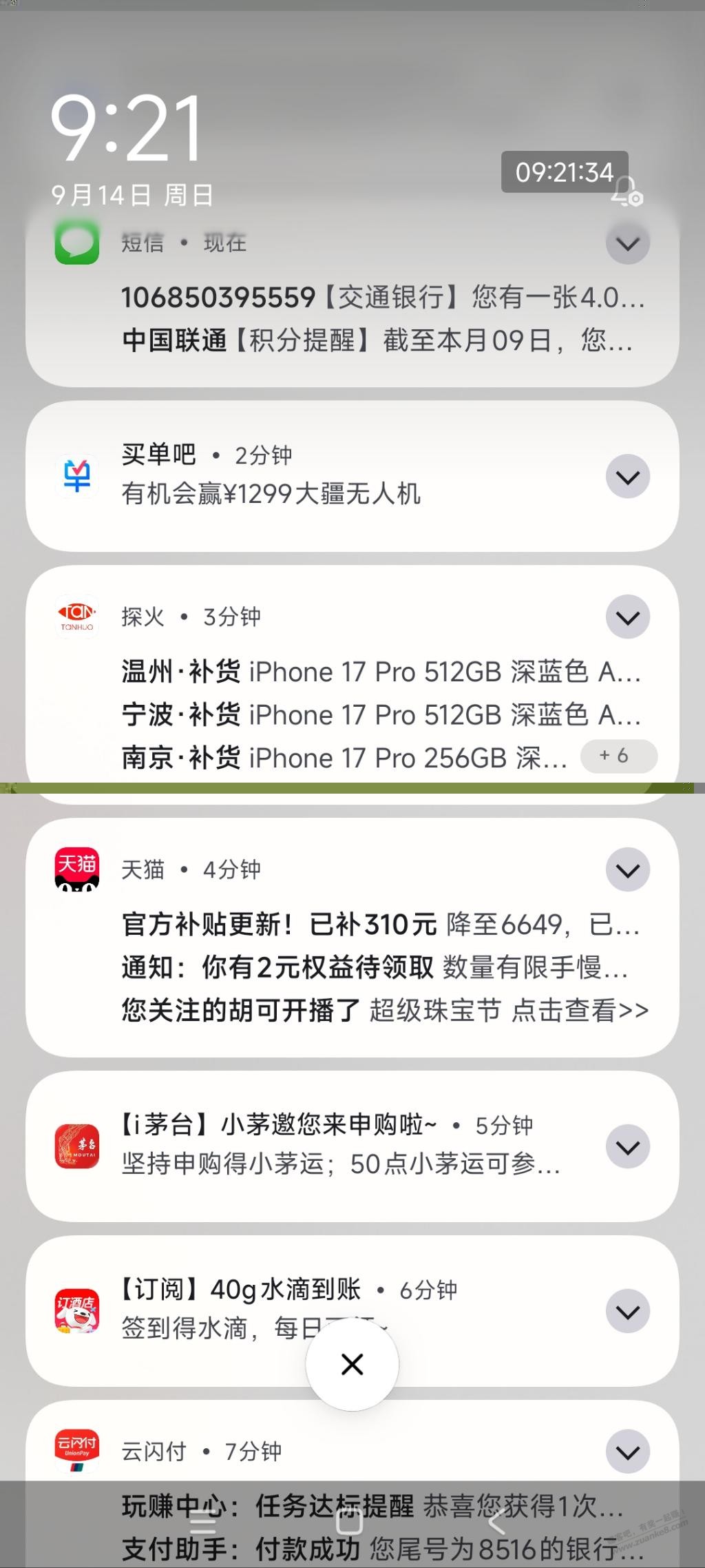Expand the 云闪付 notification chevron
This screenshot has width=705, height=1568.
(627, 1452)
